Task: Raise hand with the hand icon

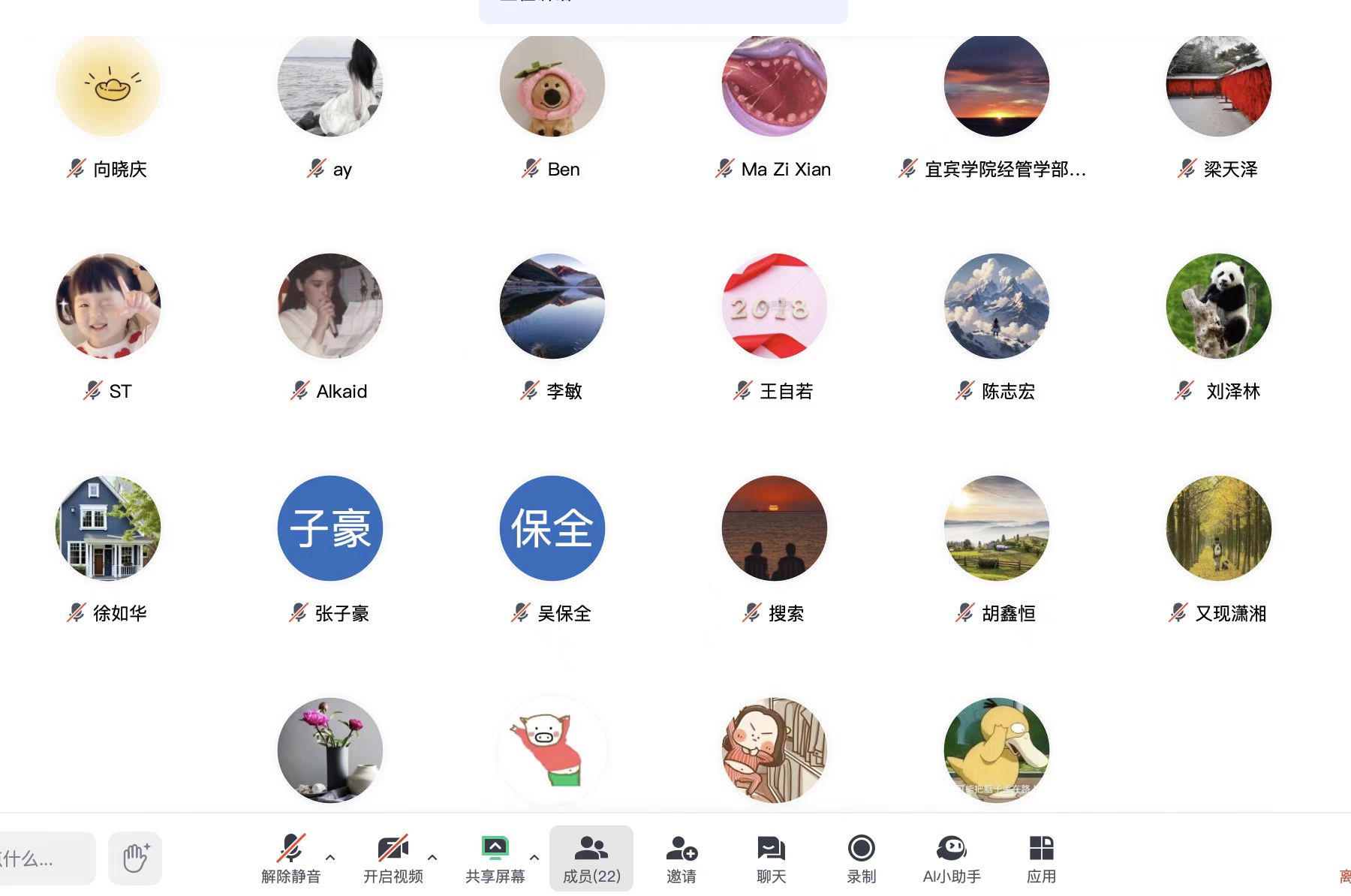Action: 135,858
